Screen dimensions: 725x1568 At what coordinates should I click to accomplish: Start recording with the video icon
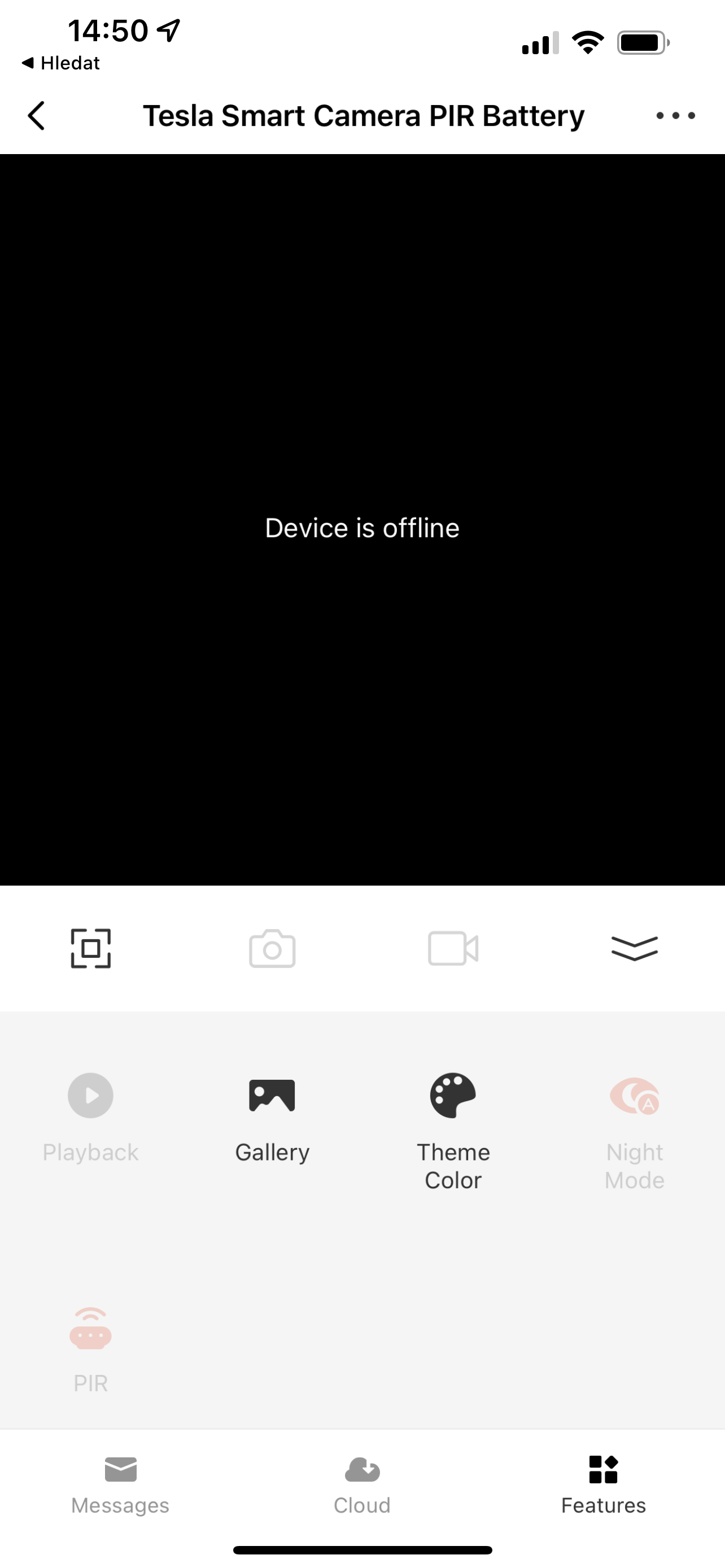pos(453,948)
